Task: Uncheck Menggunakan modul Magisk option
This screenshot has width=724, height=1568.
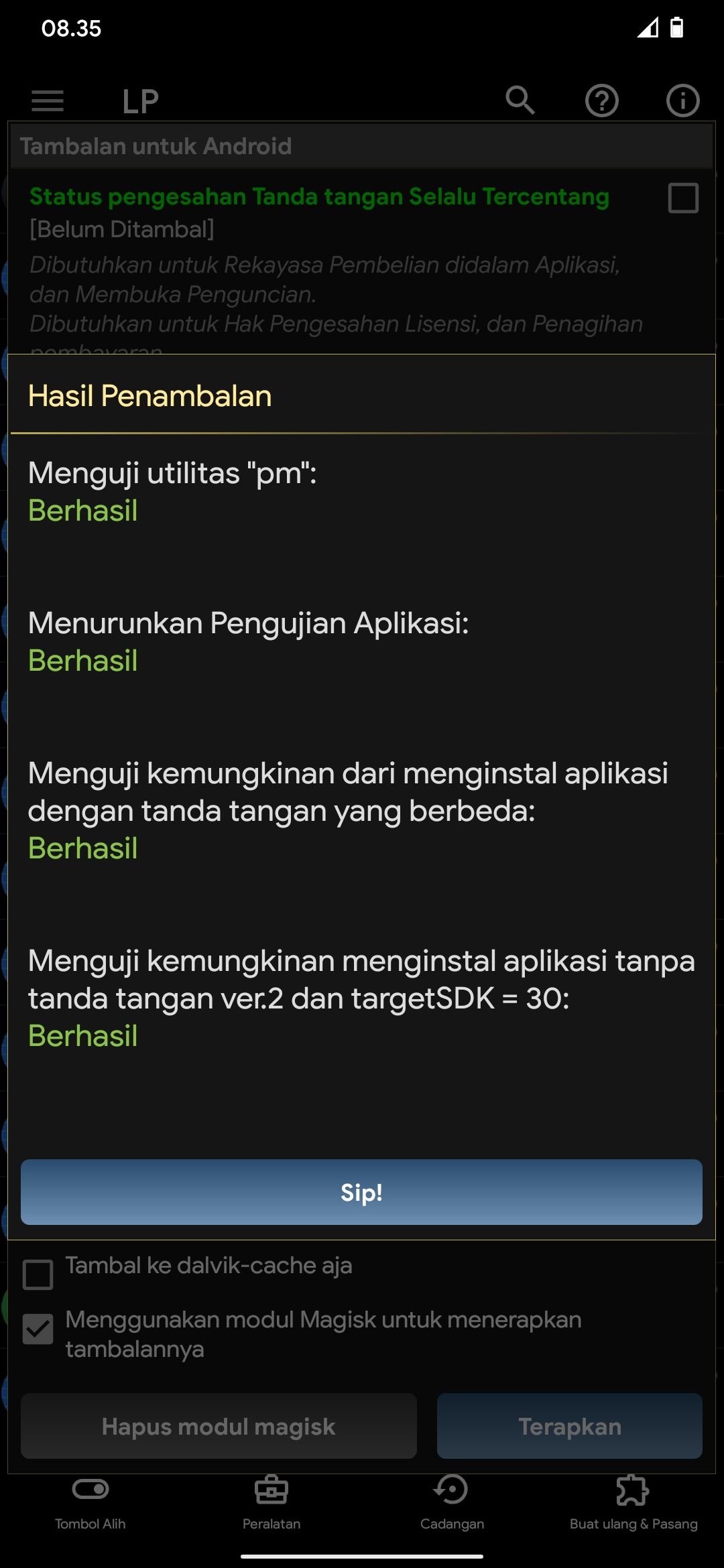Action: tap(38, 1329)
